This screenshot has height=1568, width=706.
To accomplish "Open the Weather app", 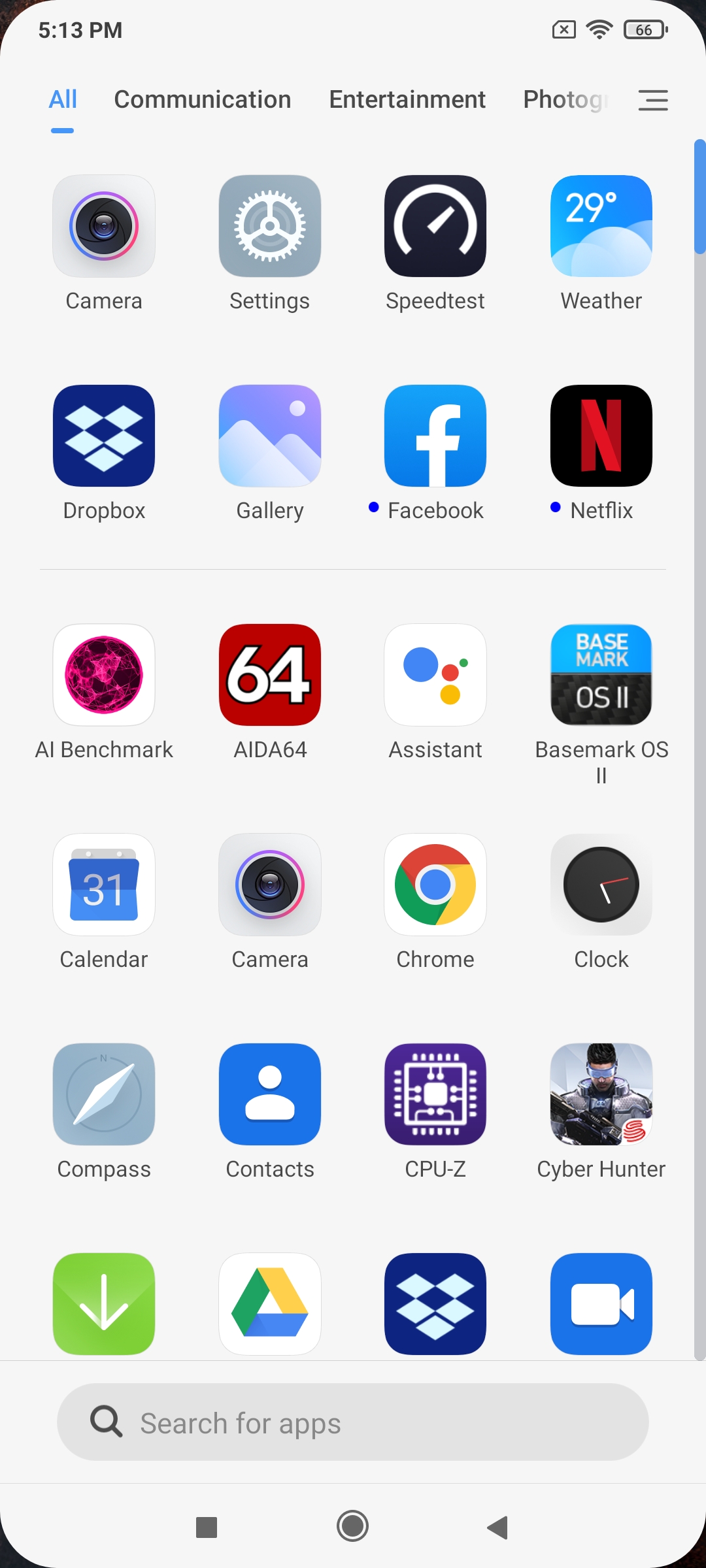I will pos(601,226).
